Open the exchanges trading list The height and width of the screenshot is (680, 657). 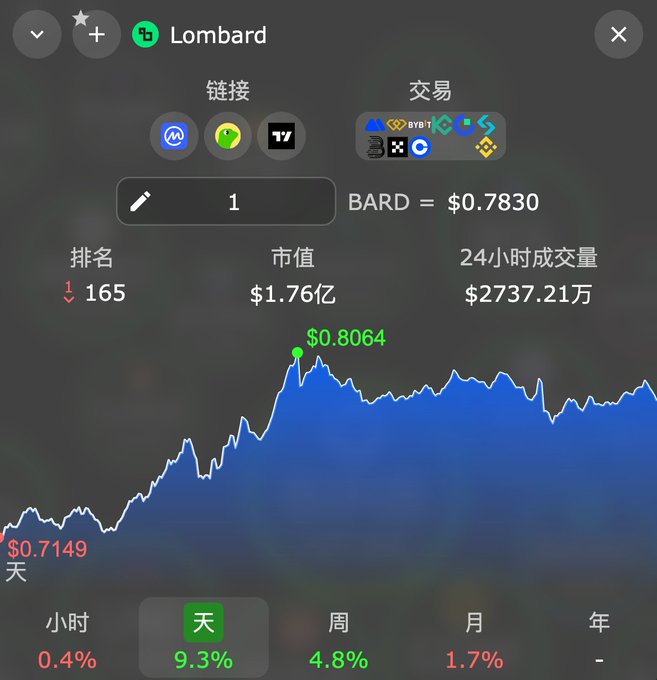430,136
